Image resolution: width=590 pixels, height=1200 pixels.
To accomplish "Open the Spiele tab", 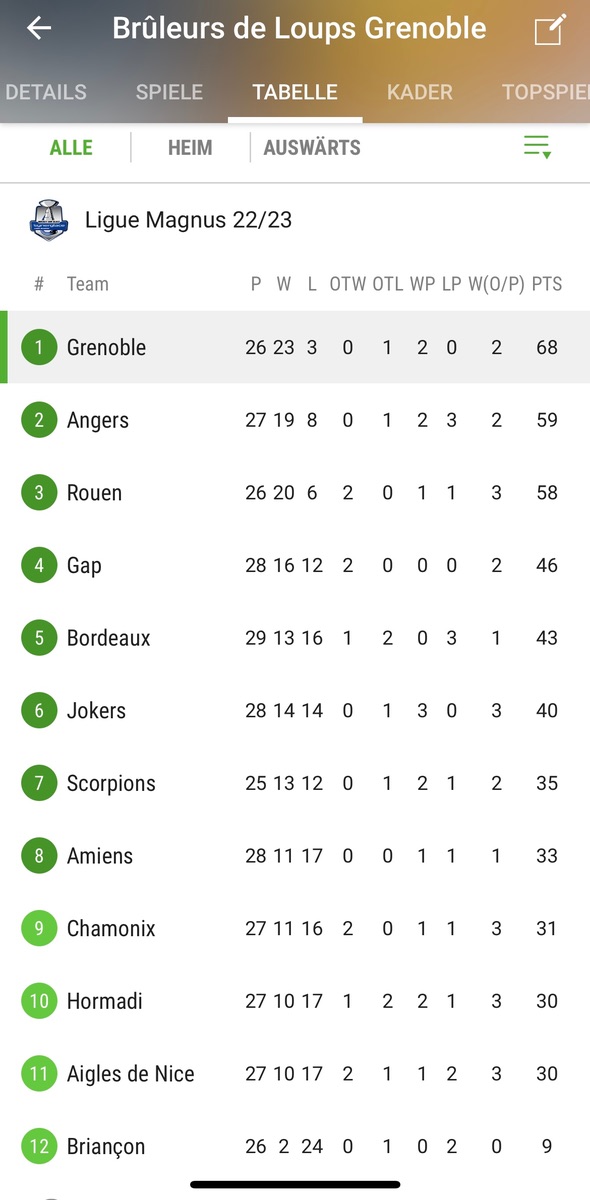I will pyautogui.click(x=169, y=92).
